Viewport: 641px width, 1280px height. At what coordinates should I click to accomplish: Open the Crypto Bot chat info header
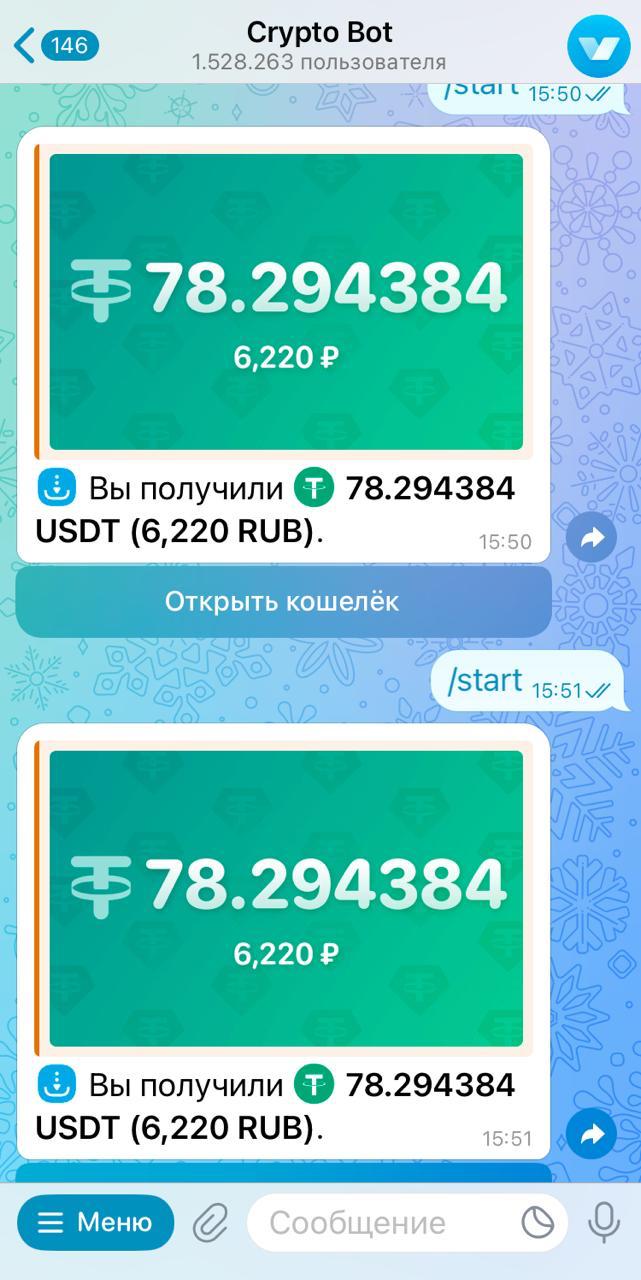pyautogui.click(x=320, y=45)
